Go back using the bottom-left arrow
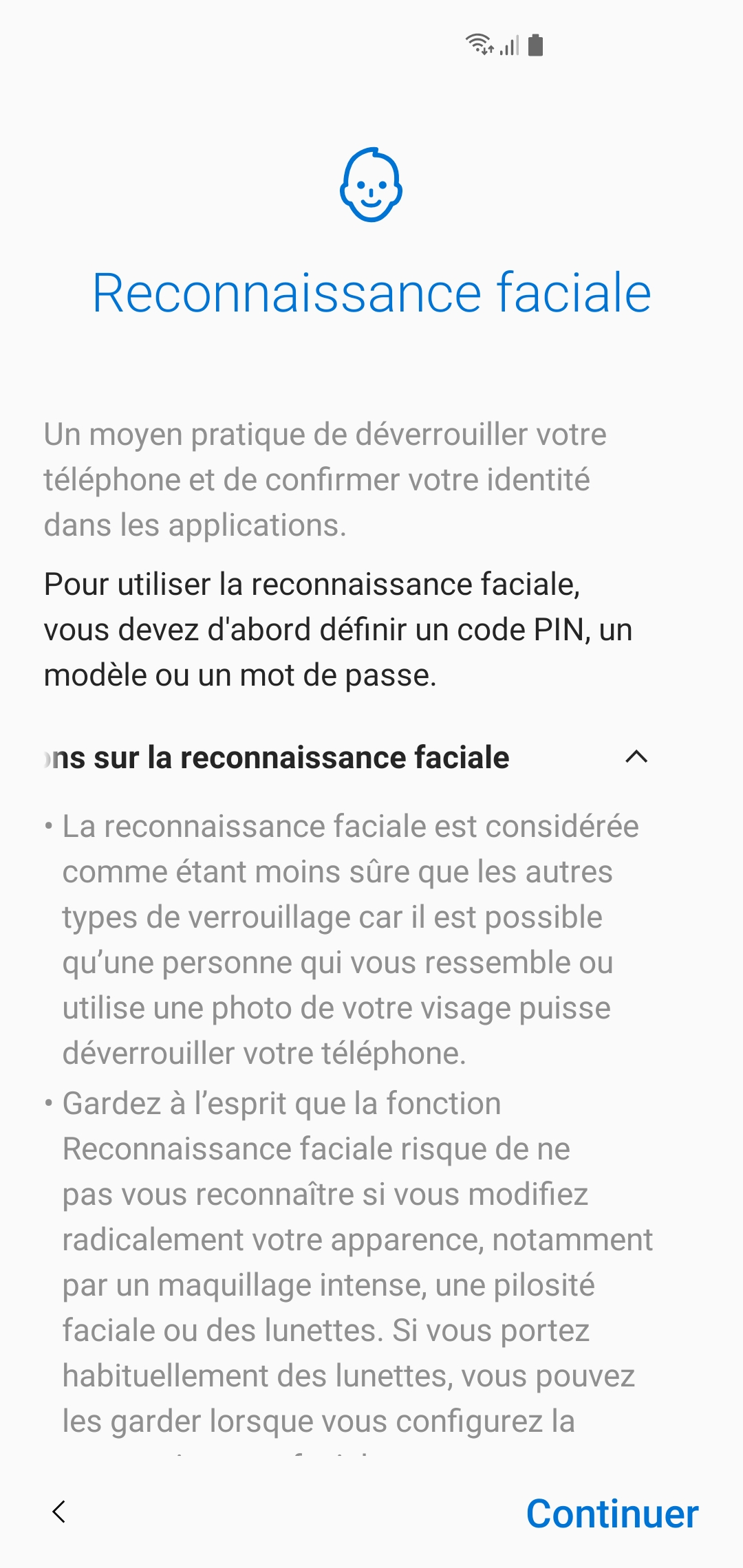This screenshot has width=743, height=1568. [x=59, y=1512]
